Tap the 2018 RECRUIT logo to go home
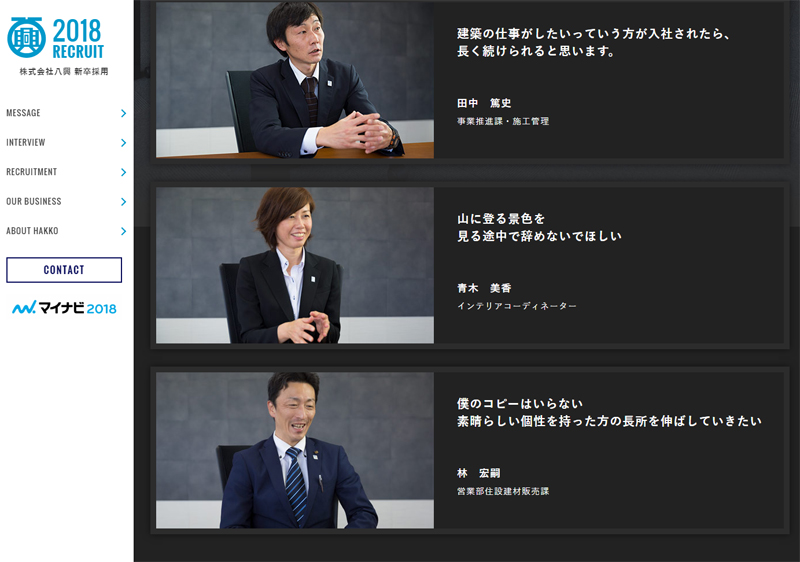800x562 pixels. pos(56,38)
